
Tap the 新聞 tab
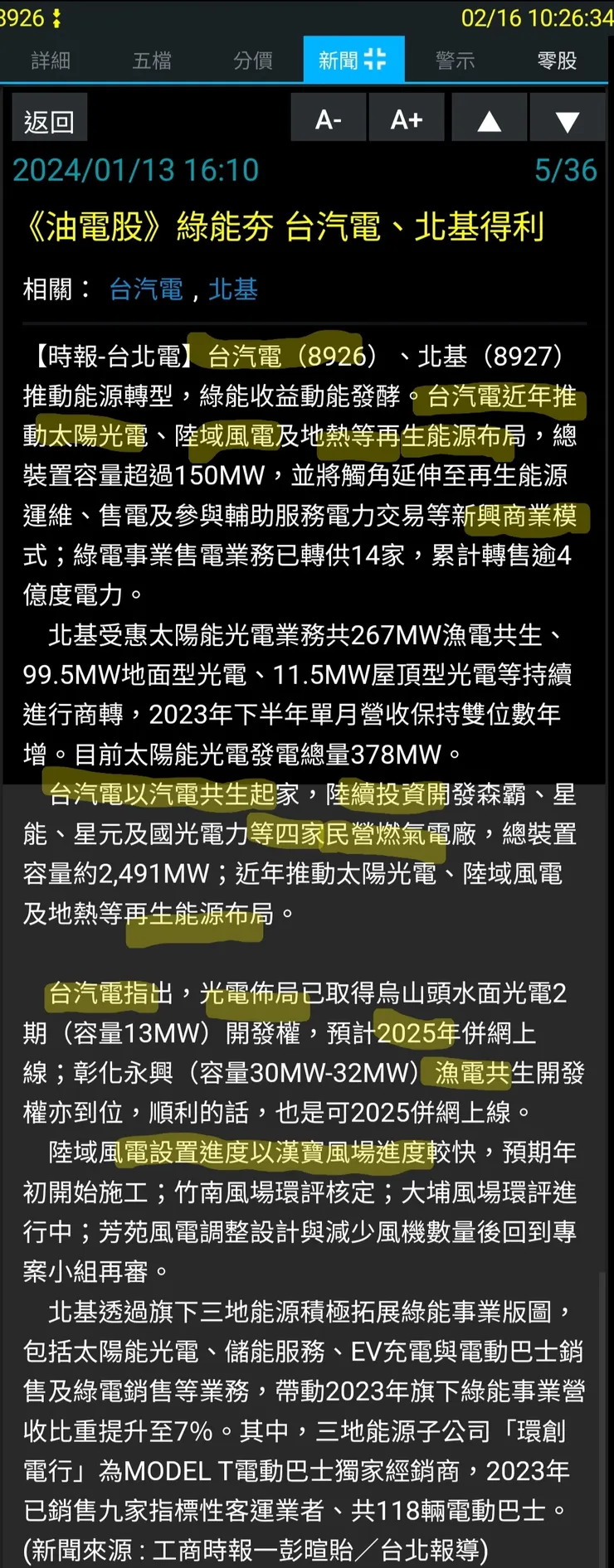click(x=353, y=61)
